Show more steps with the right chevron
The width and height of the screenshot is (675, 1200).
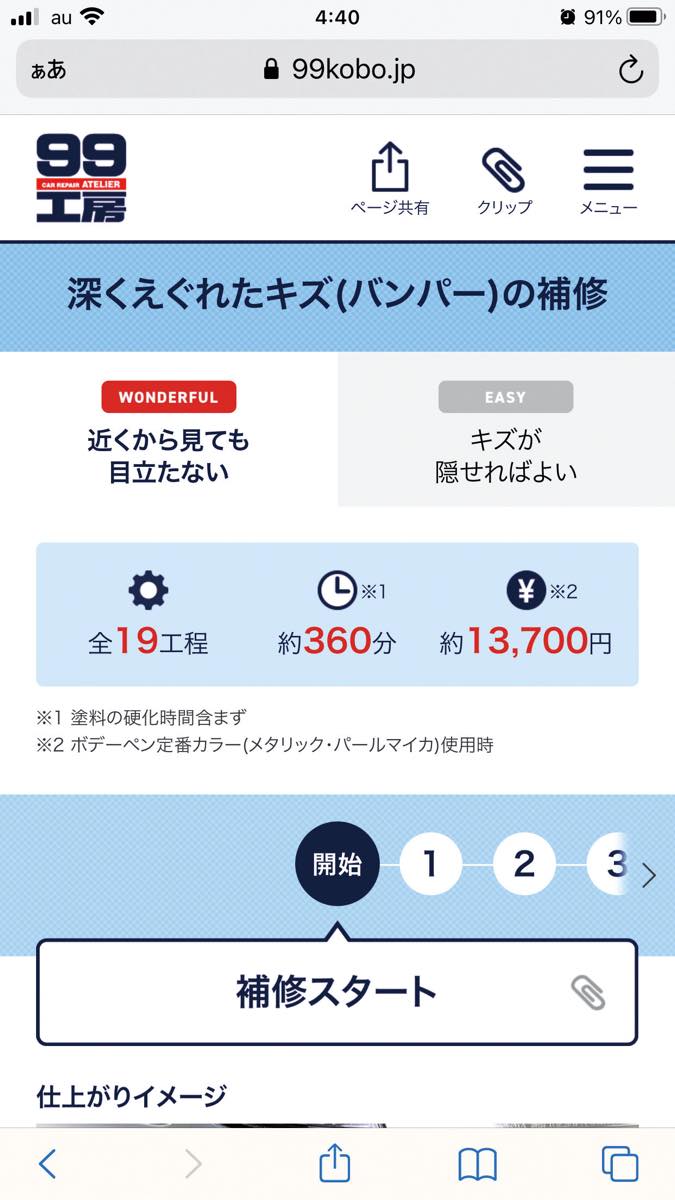[x=649, y=876]
